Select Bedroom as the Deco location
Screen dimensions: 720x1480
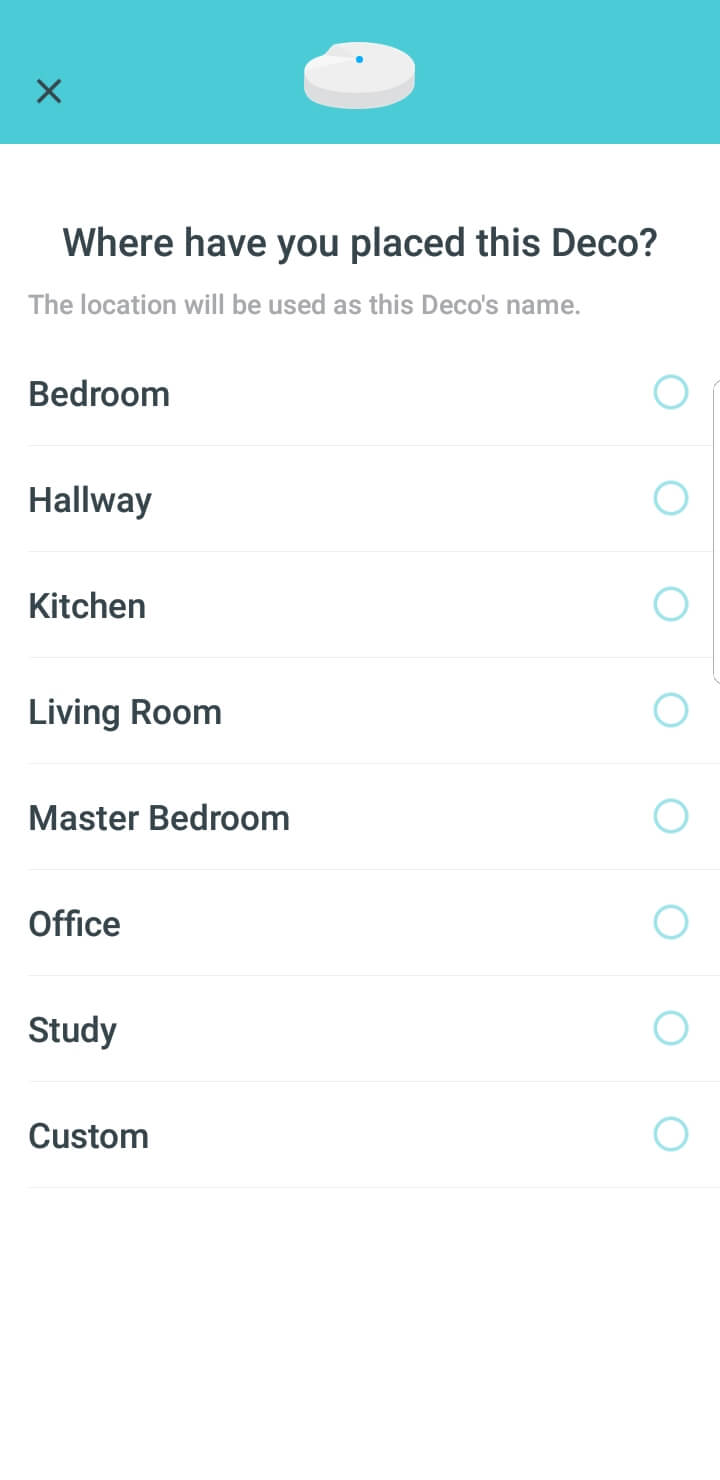[x=670, y=393]
